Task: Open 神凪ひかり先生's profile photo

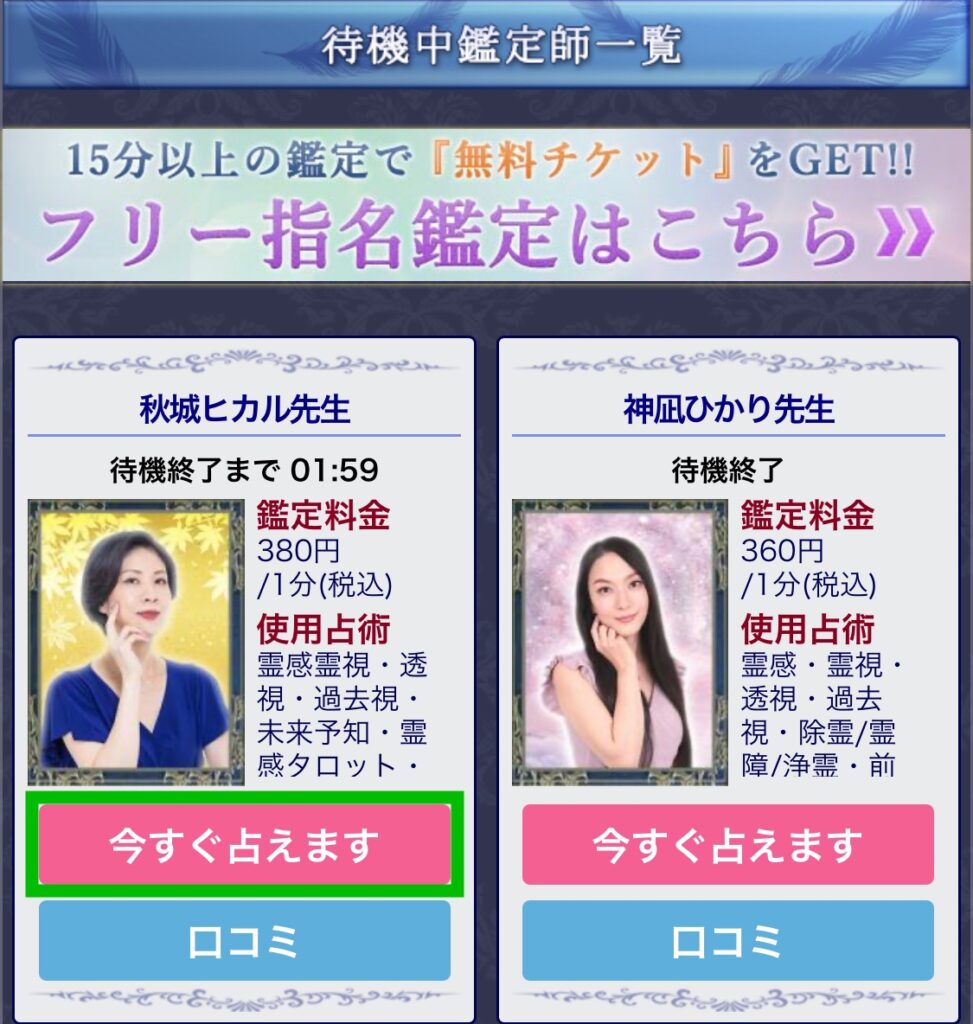Action: pos(619,642)
